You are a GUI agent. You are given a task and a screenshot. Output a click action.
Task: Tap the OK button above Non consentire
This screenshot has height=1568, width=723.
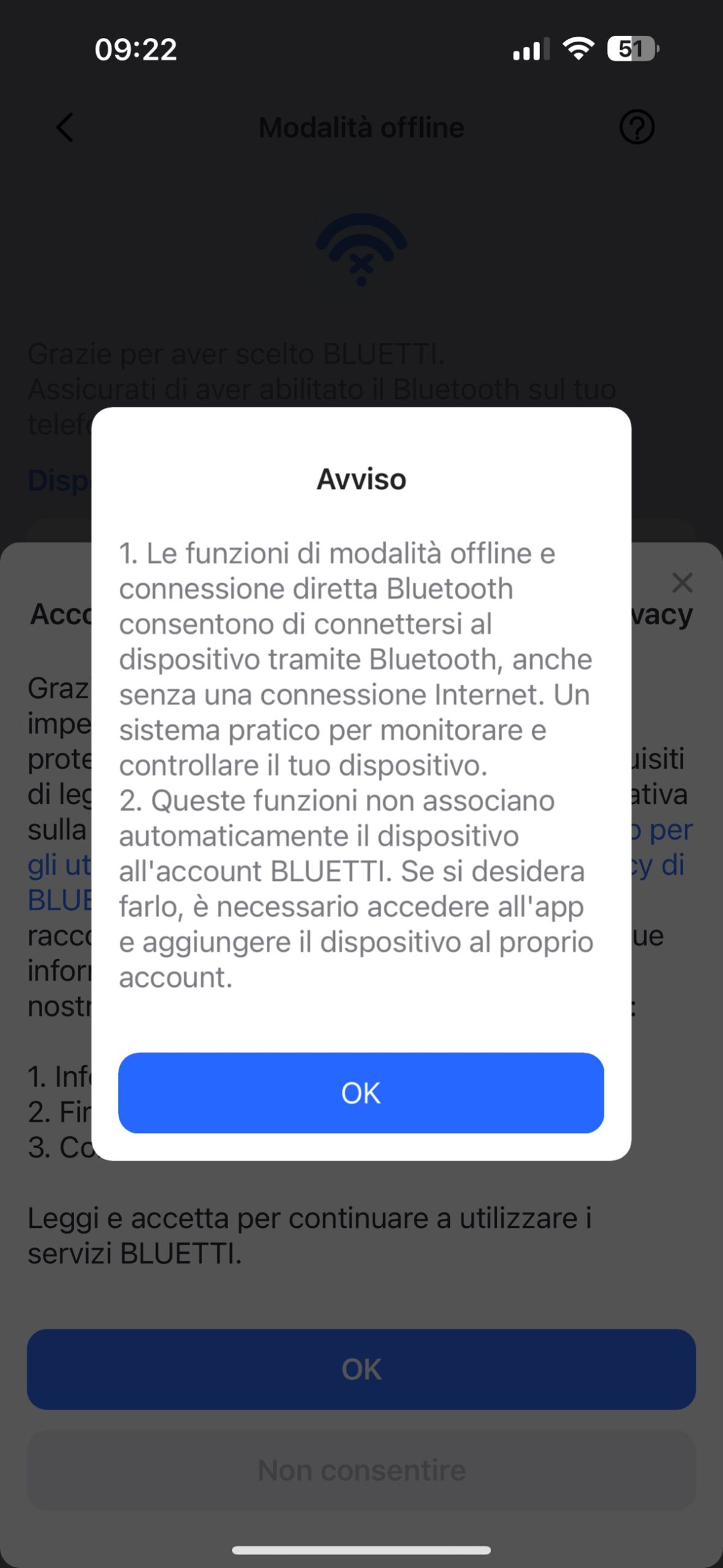point(361,1369)
